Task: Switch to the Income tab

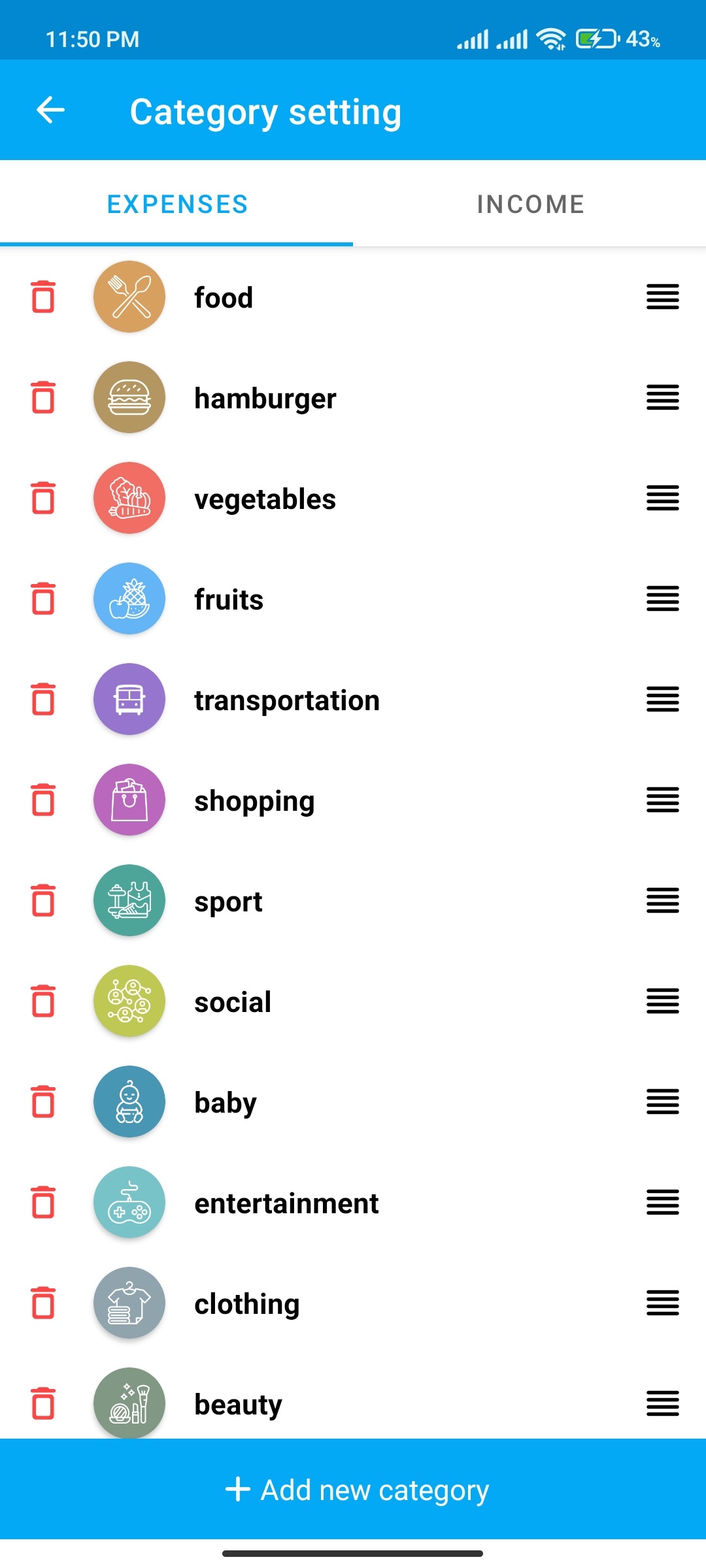Action: pos(529,204)
